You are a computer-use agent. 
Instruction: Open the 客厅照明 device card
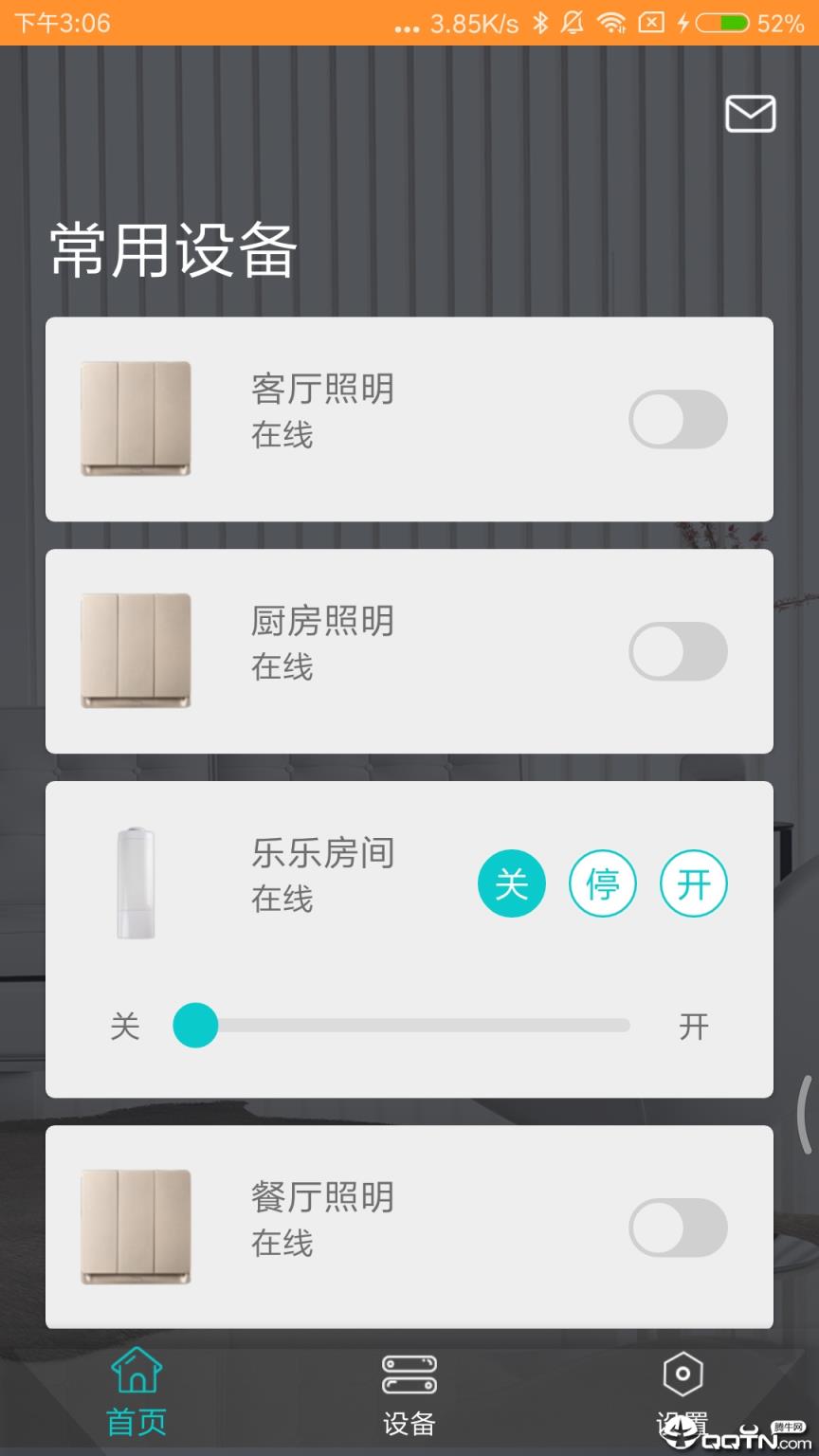[408, 420]
